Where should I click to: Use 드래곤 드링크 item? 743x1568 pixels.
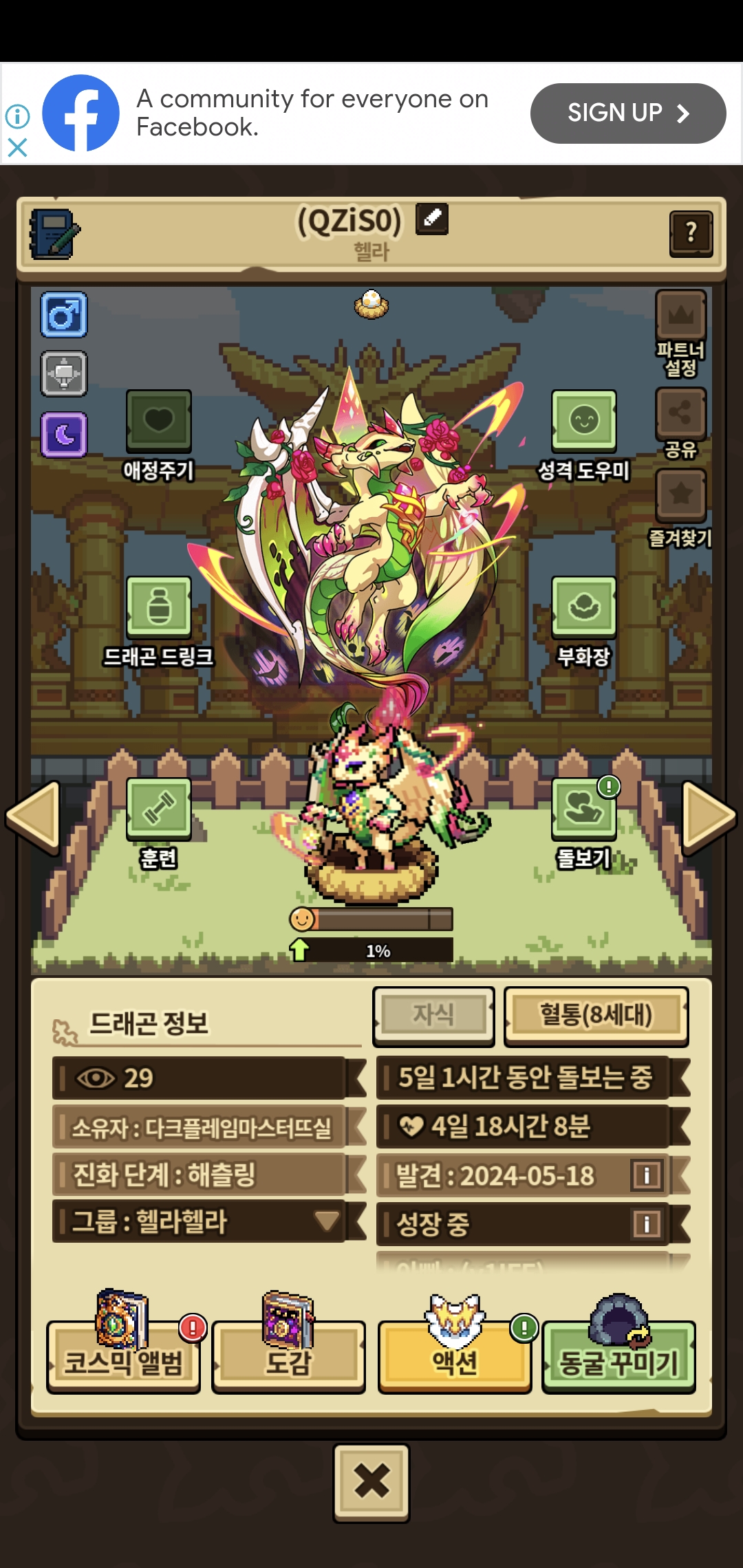pos(159,607)
